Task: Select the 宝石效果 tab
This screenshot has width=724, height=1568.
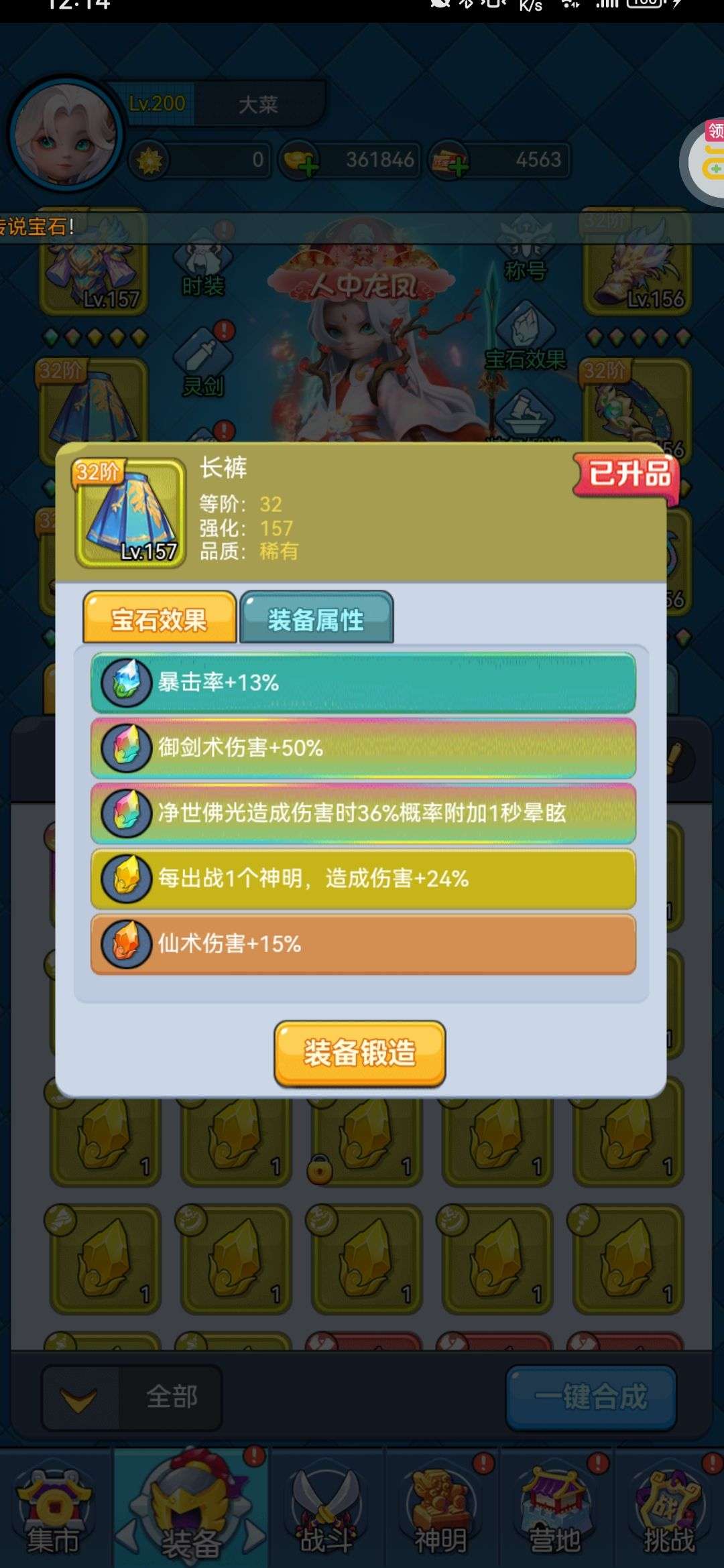Action: [159, 619]
